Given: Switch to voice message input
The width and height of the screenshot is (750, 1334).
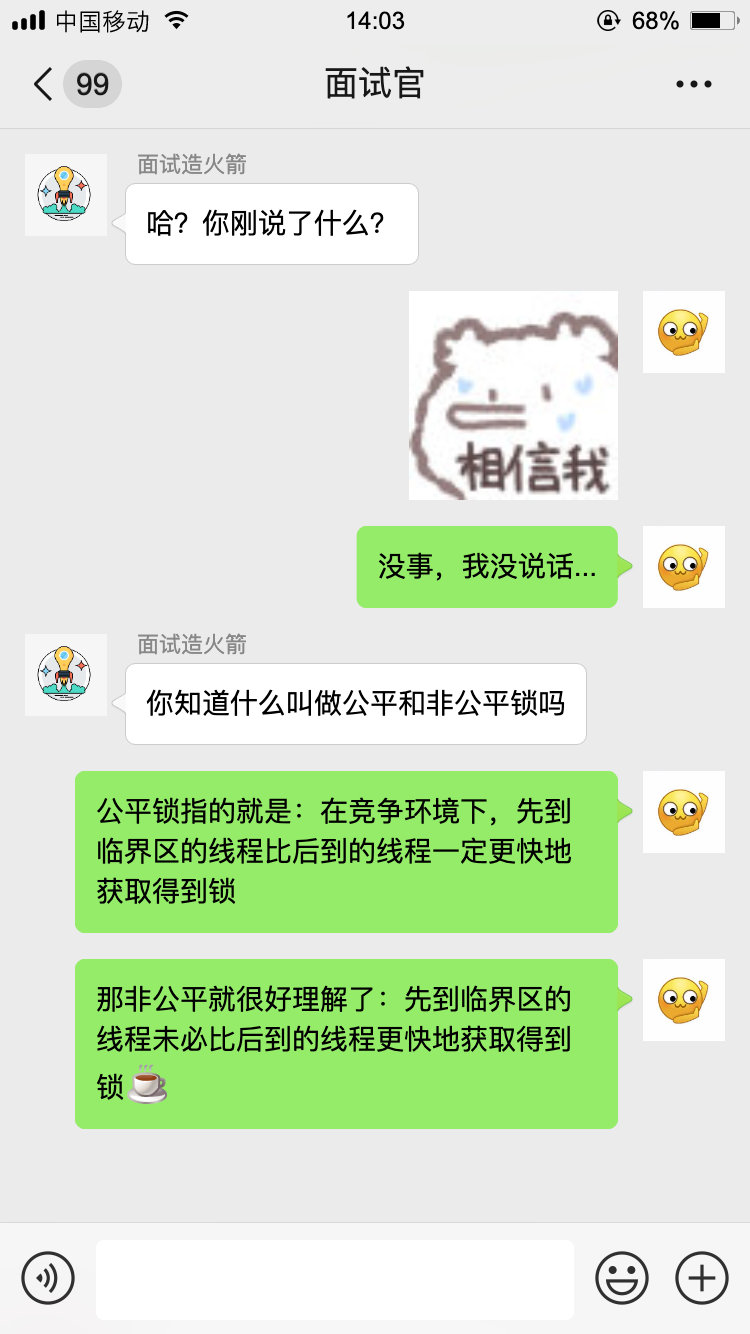Looking at the screenshot, I should click(x=48, y=1278).
